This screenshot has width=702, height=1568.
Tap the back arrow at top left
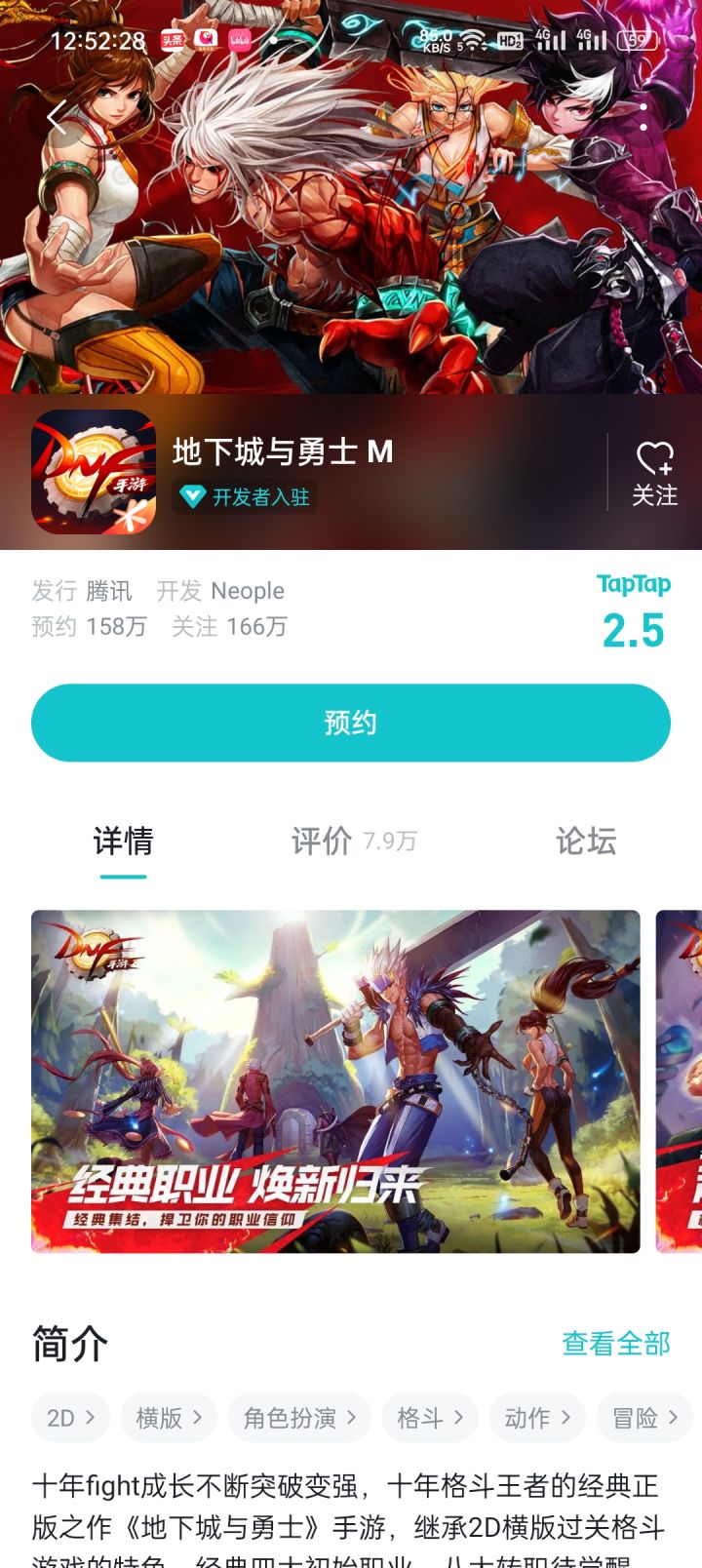(x=56, y=117)
